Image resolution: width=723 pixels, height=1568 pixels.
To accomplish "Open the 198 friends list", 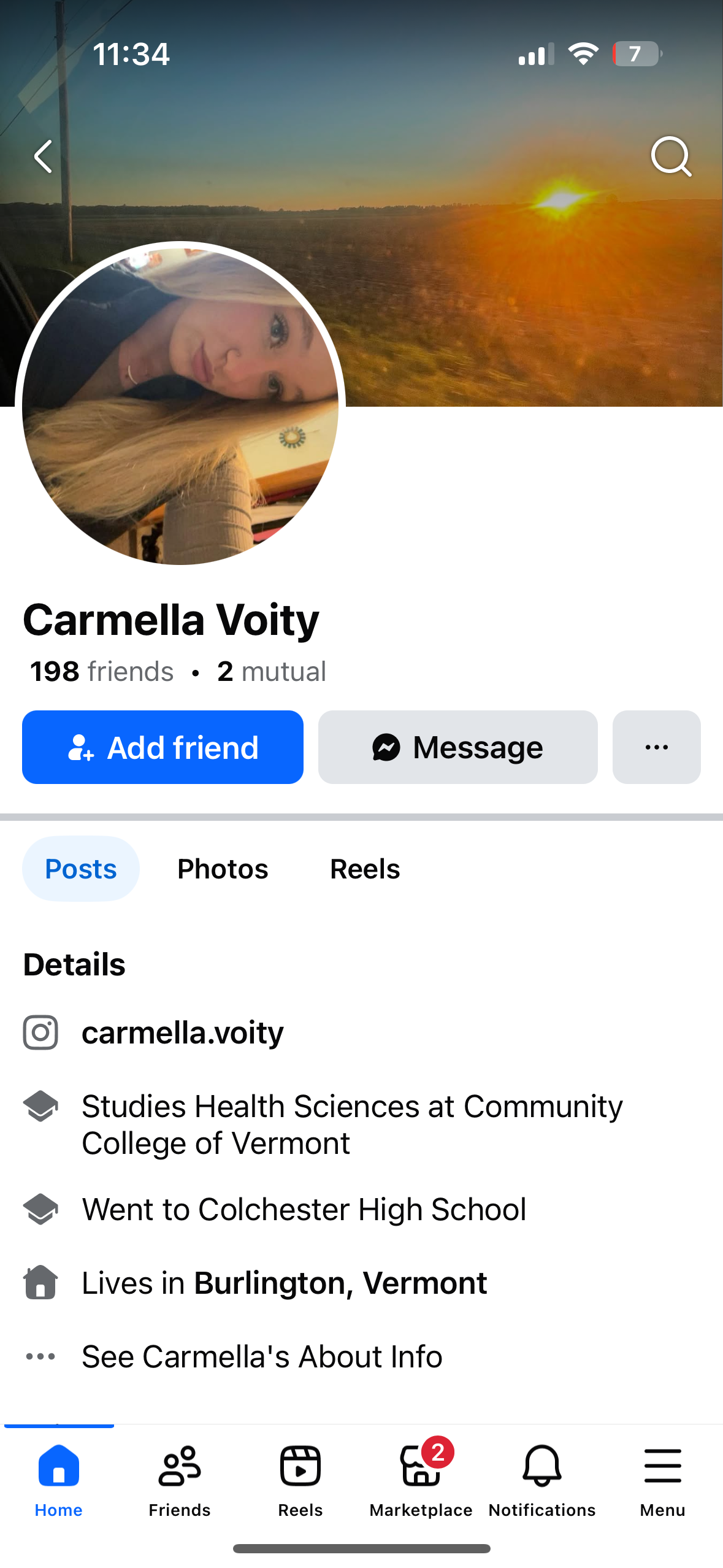I will click(101, 671).
